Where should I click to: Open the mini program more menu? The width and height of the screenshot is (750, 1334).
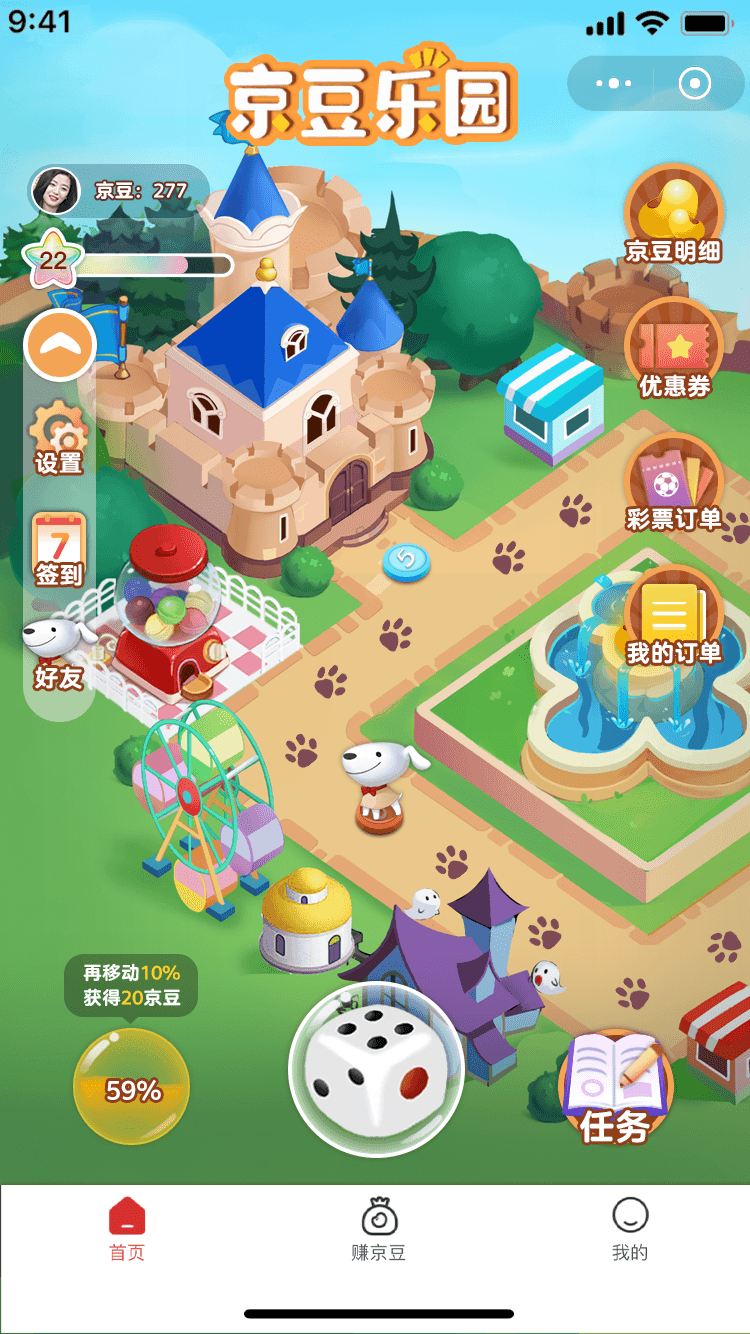pos(613,83)
